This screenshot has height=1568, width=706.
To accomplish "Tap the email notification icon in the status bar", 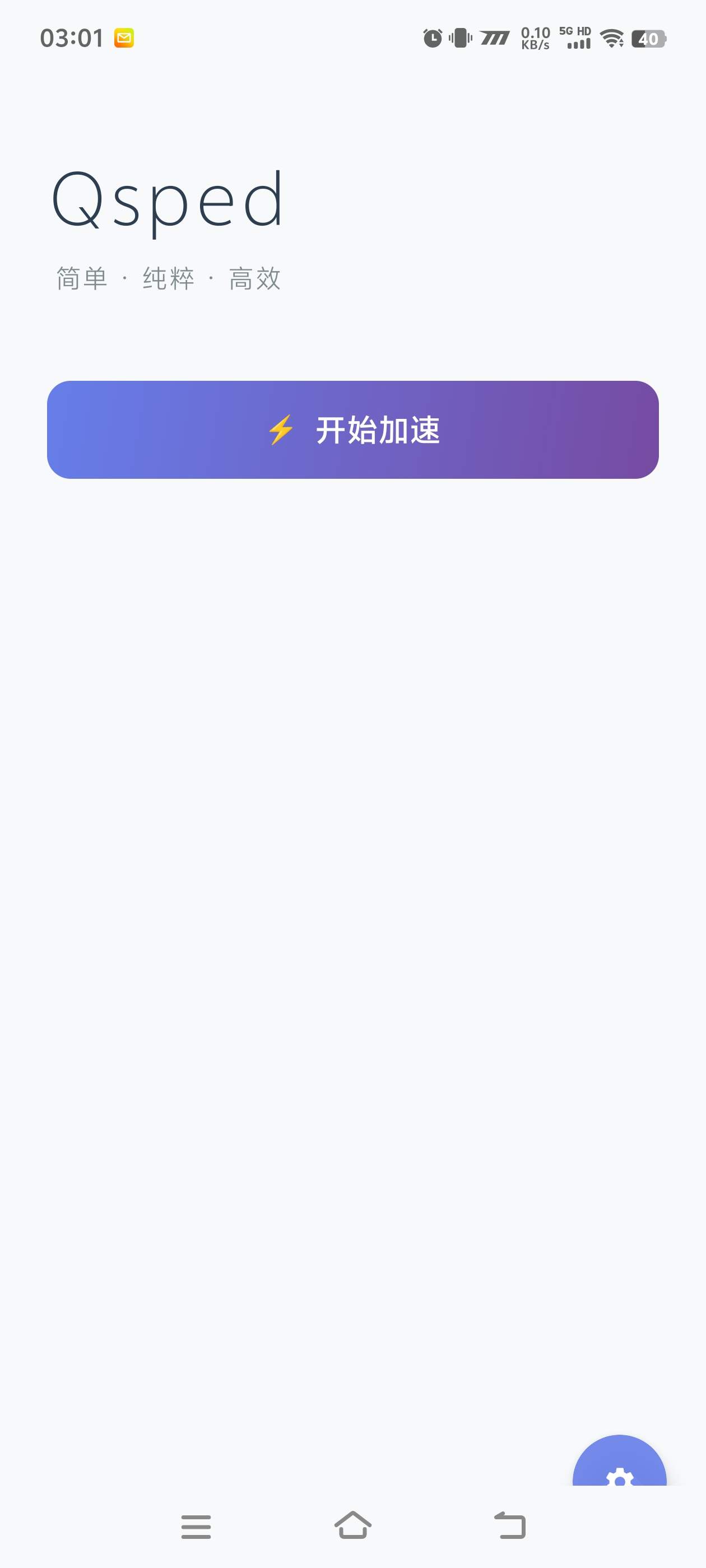I will click(x=124, y=38).
